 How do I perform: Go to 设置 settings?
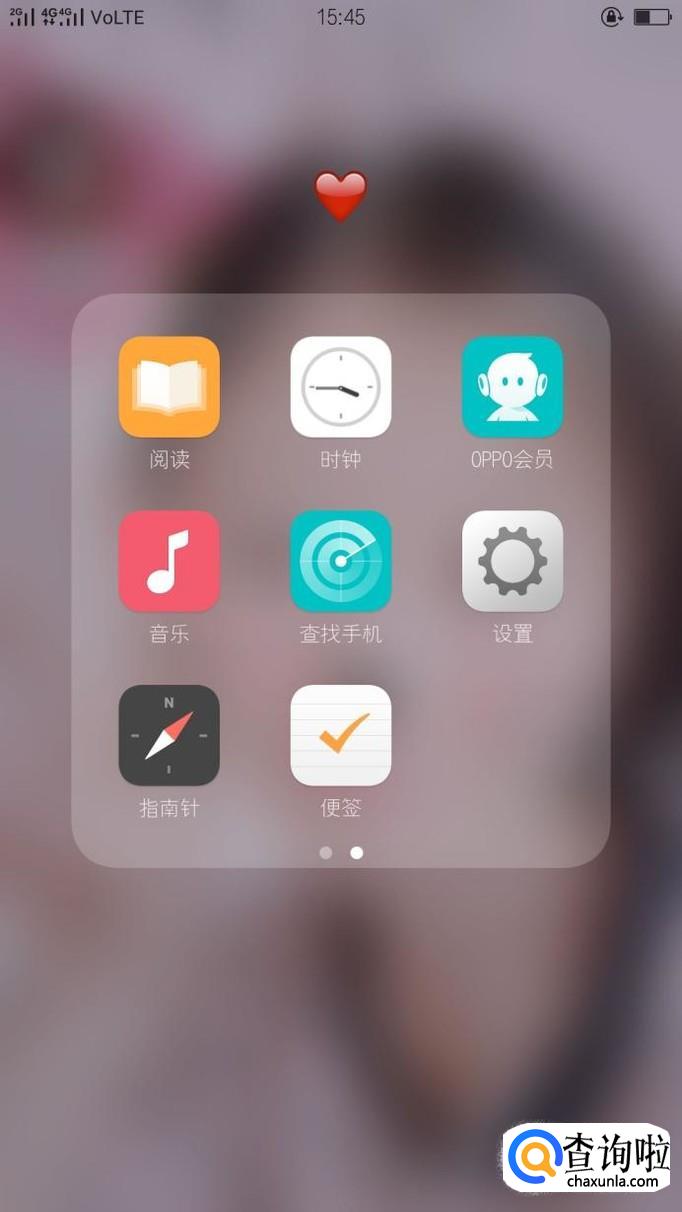(x=512, y=561)
